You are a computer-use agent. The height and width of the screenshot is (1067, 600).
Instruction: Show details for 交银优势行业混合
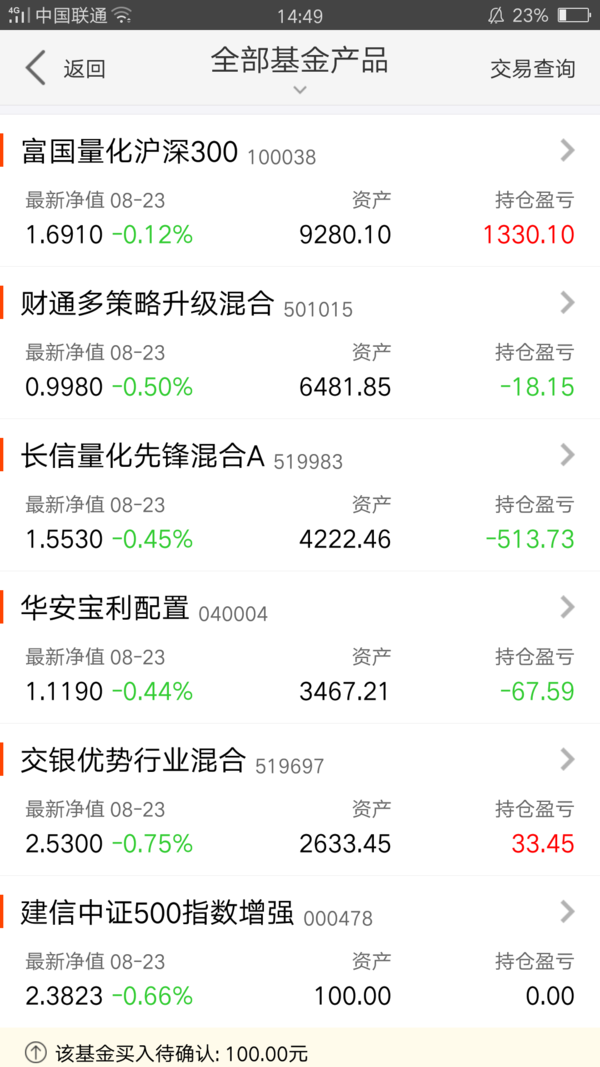click(300, 800)
